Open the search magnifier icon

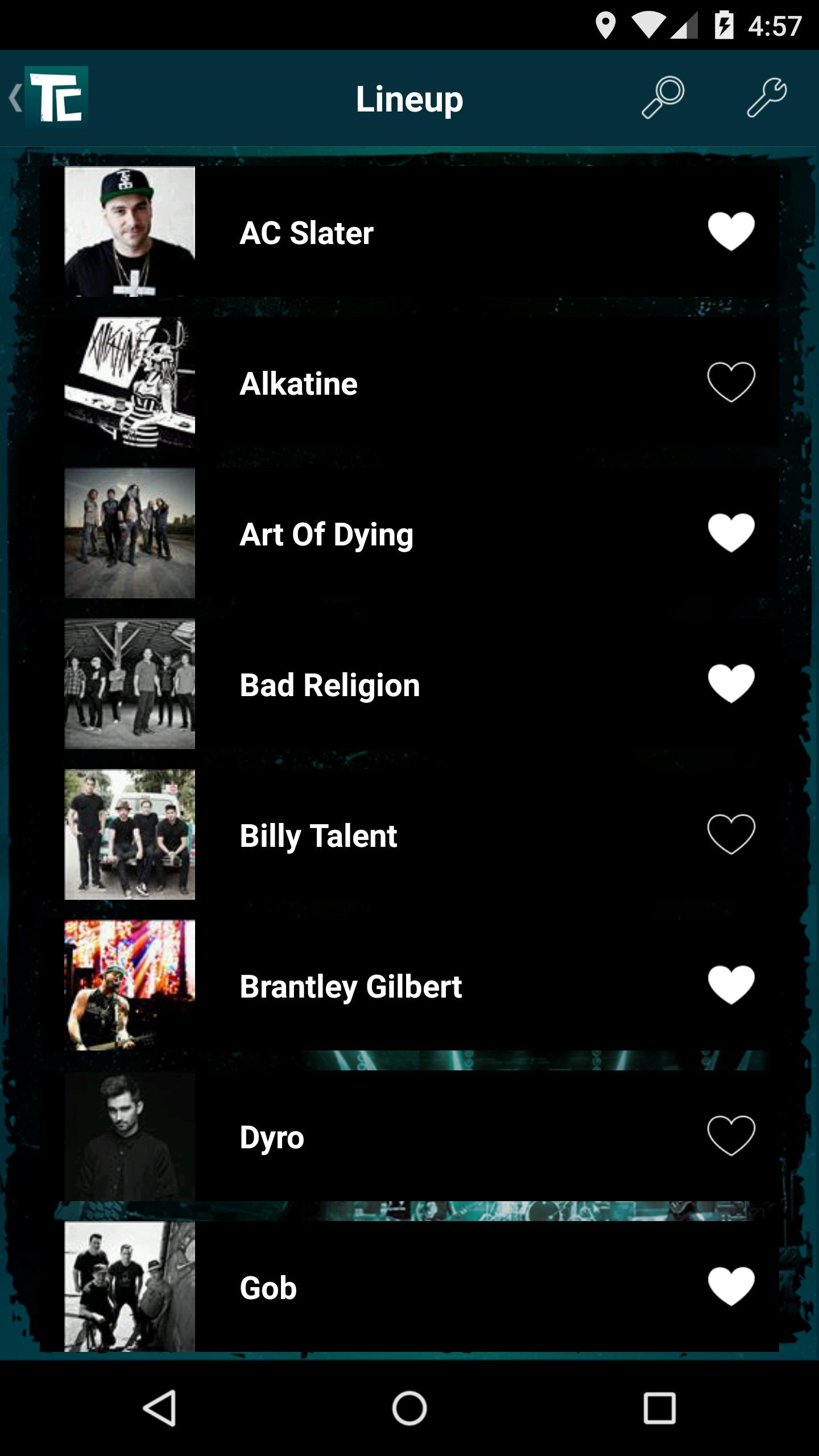(x=663, y=98)
